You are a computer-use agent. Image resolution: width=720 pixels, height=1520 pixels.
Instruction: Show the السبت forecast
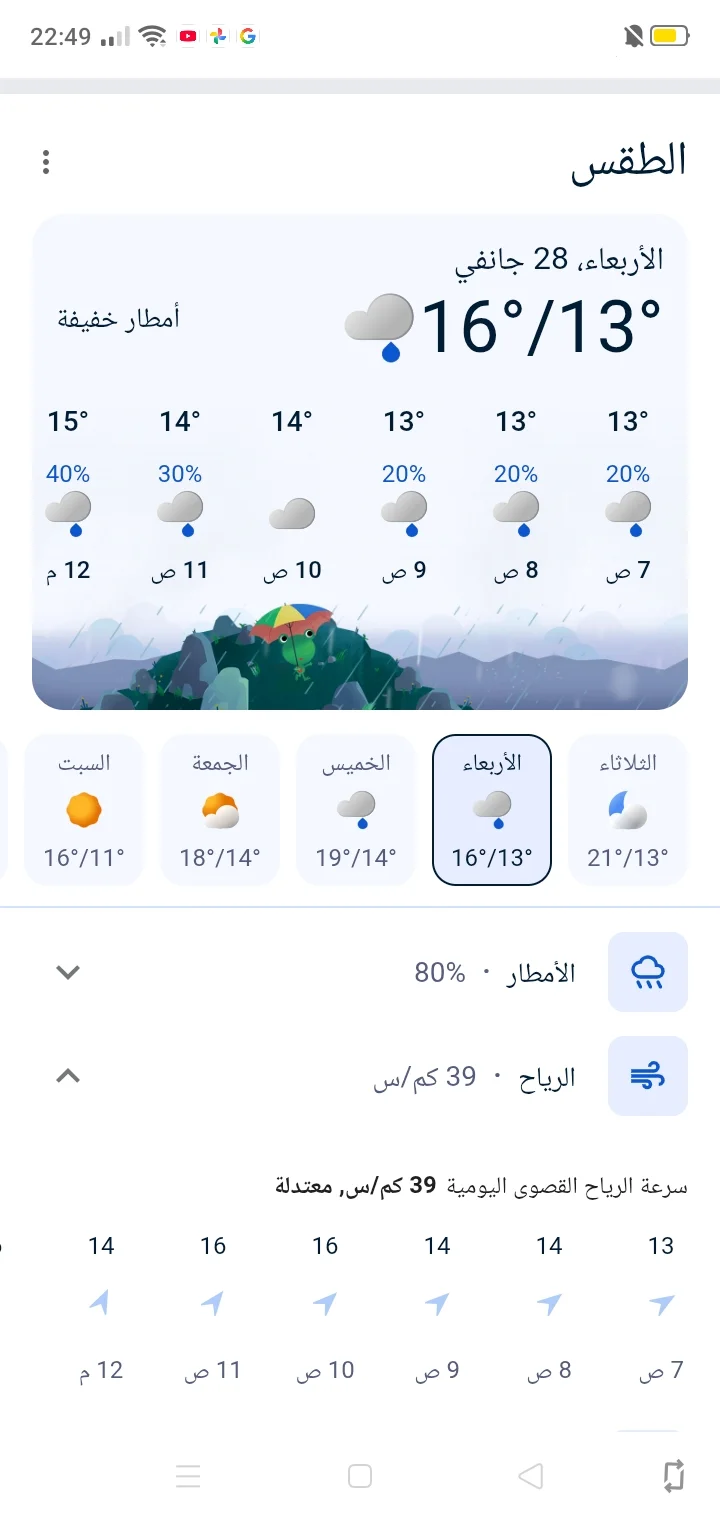click(84, 810)
